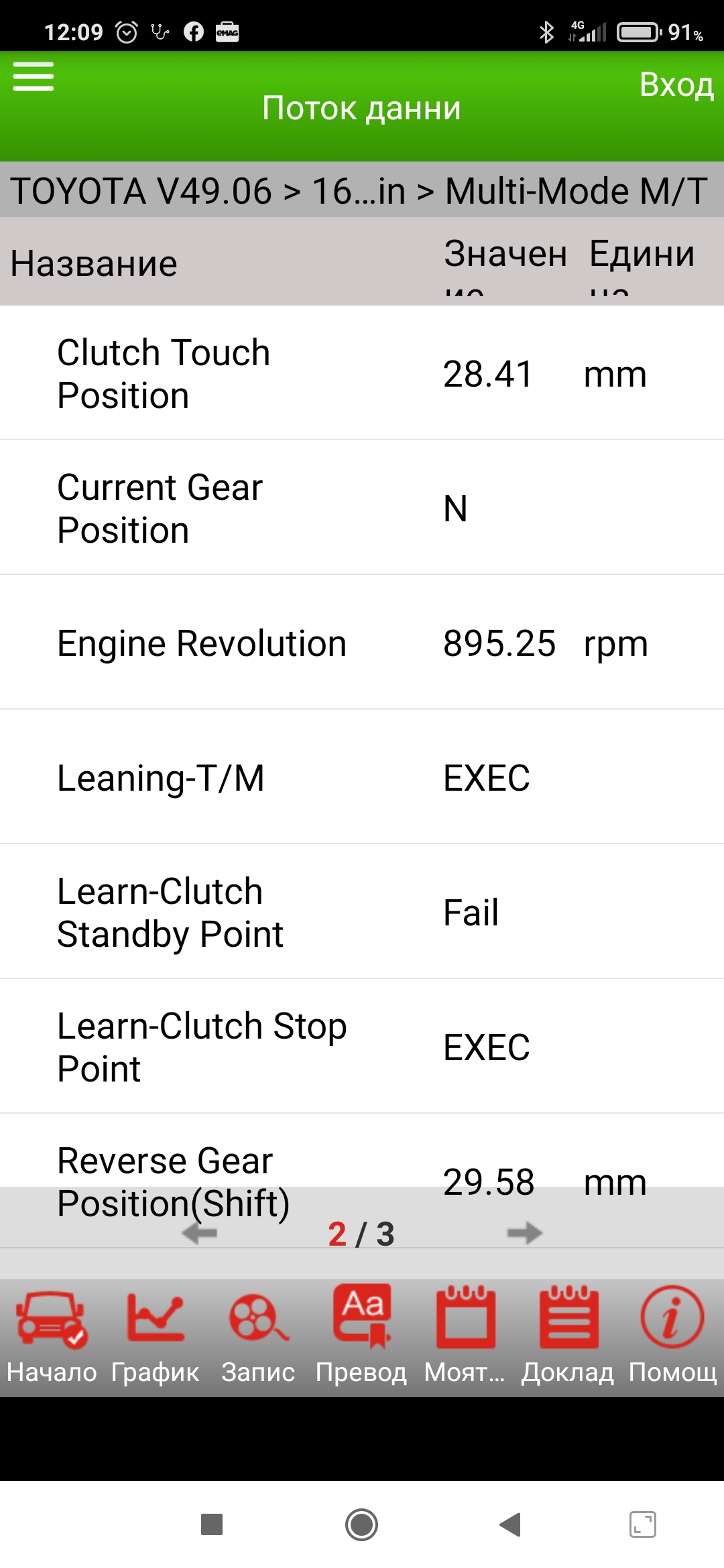Image resolution: width=724 pixels, height=1568 pixels.
Task: Select the Engine Revolution row
Action: point(362,643)
